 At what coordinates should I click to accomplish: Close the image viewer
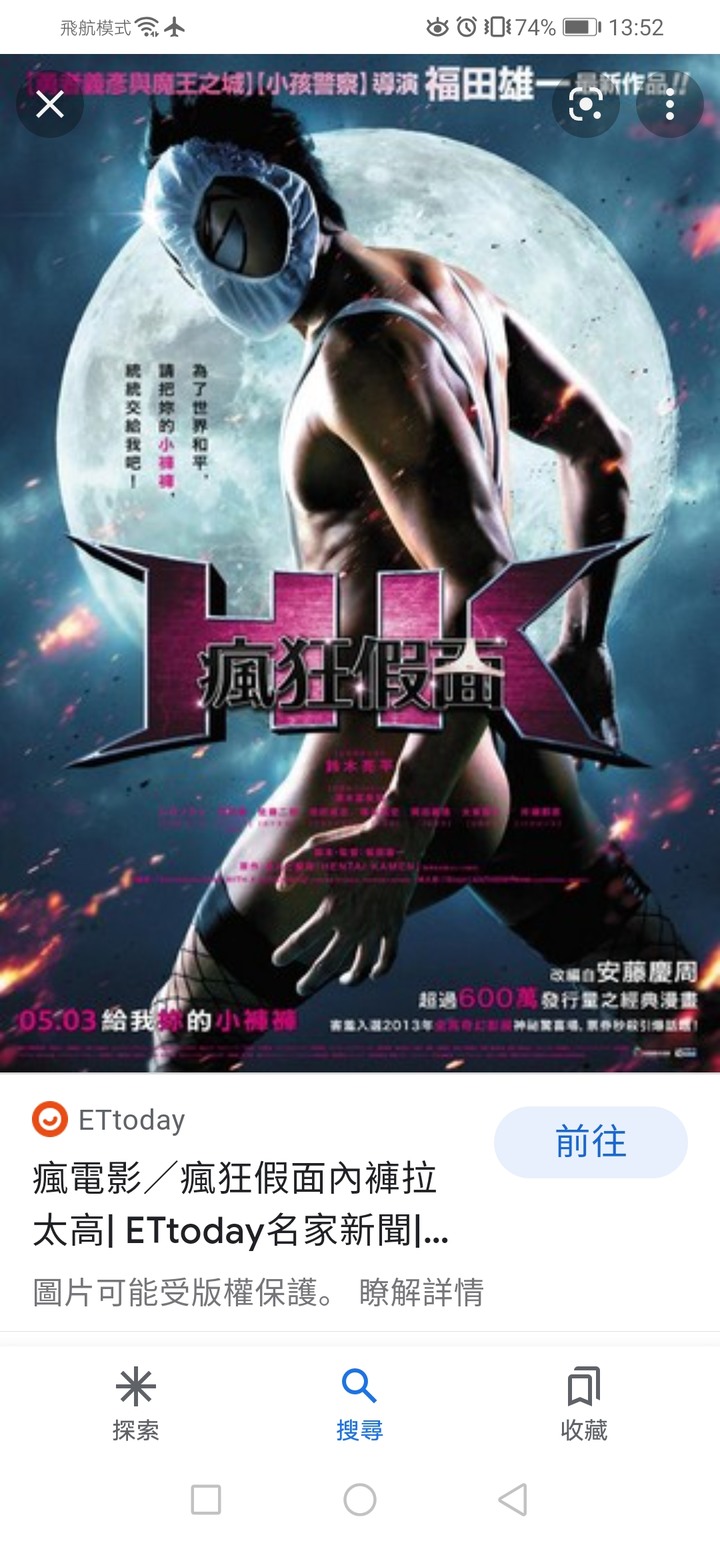point(49,104)
